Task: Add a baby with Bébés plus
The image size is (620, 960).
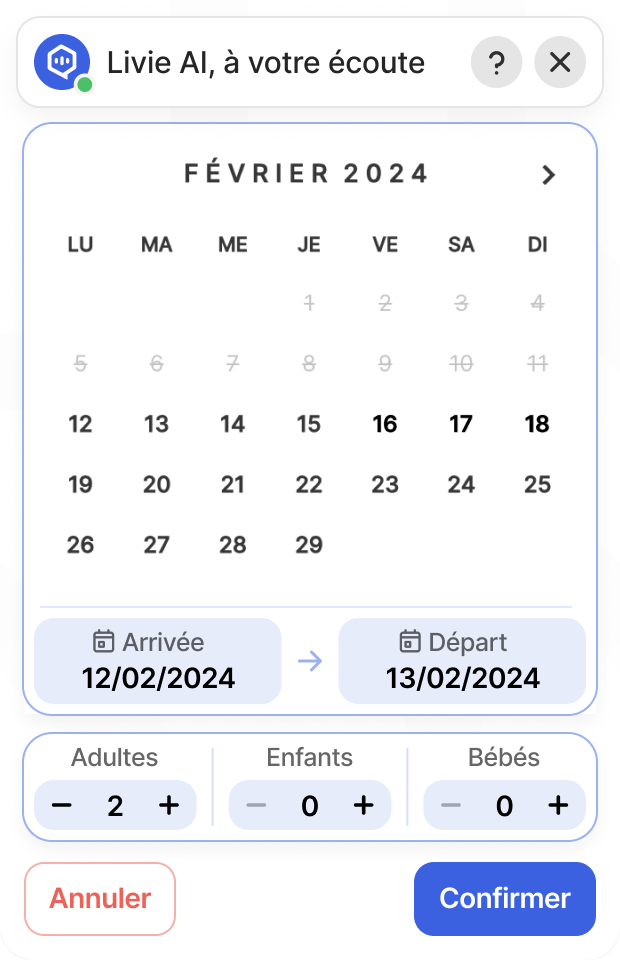Action: click(x=558, y=805)
